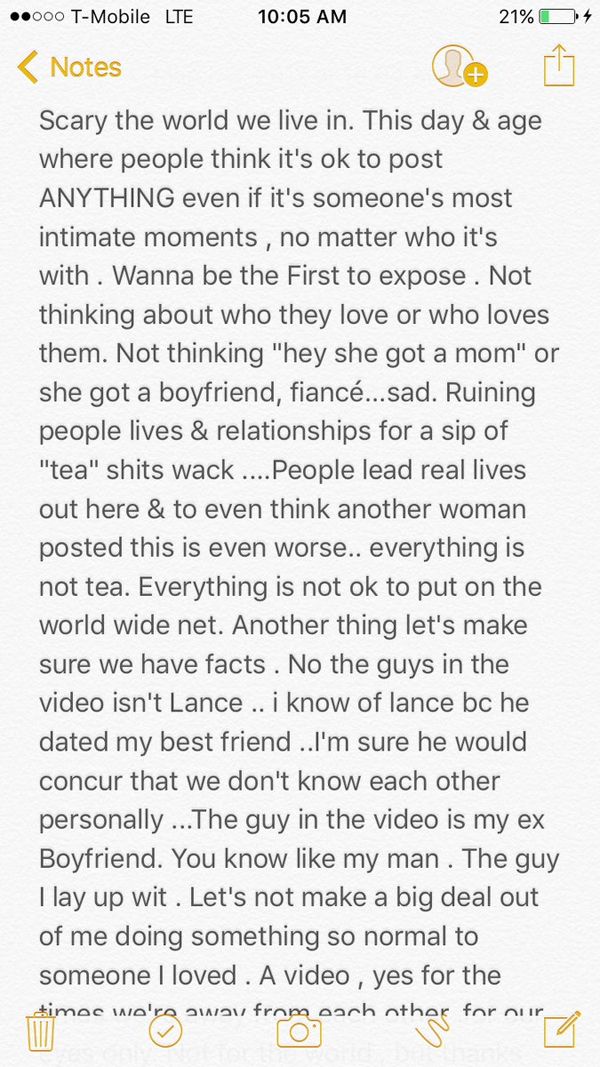Go back to the Notes list
Viewport: 600px width, 1067px height.
[x=69, y=67]
